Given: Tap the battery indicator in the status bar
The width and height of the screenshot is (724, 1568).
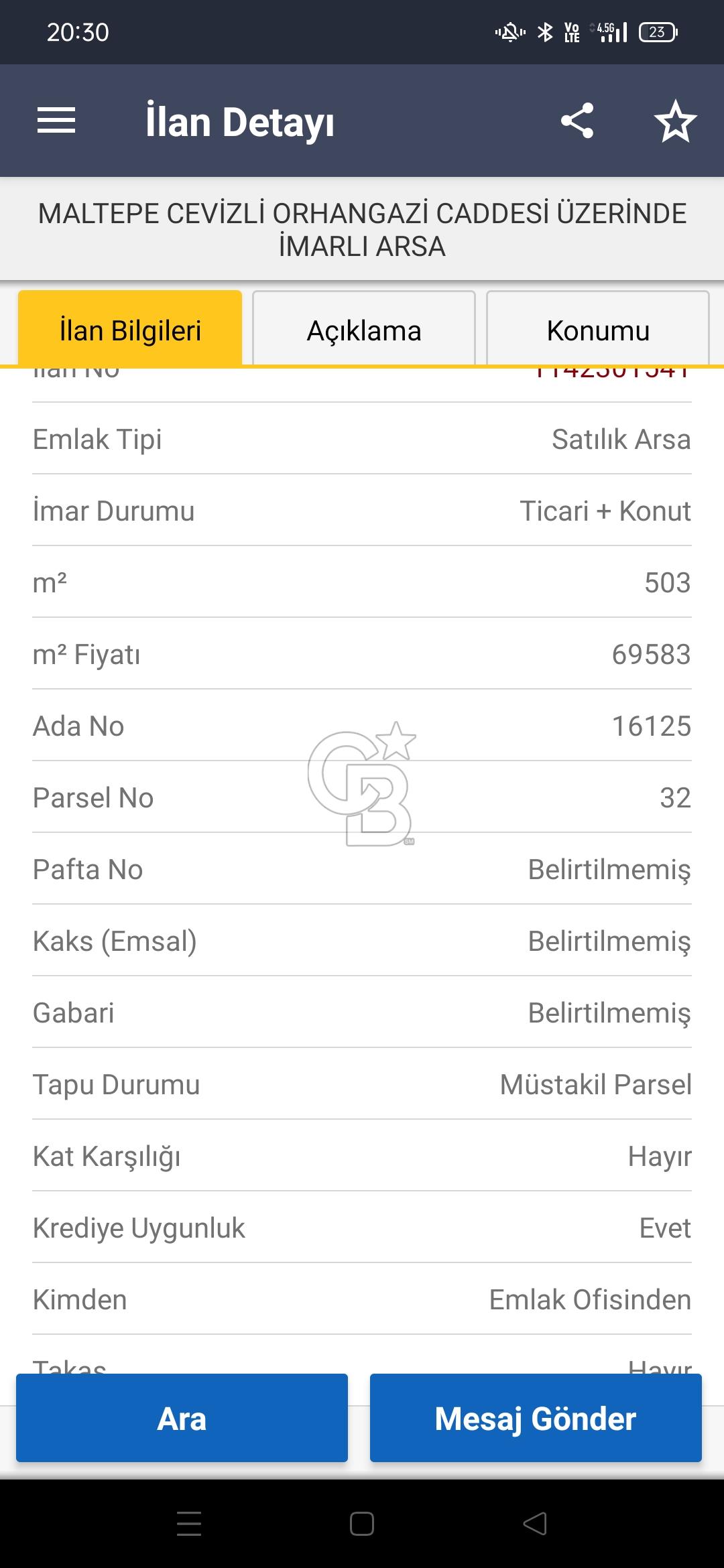Looking at the screenshot, I should pyautogui.click(x=657, y=32).
